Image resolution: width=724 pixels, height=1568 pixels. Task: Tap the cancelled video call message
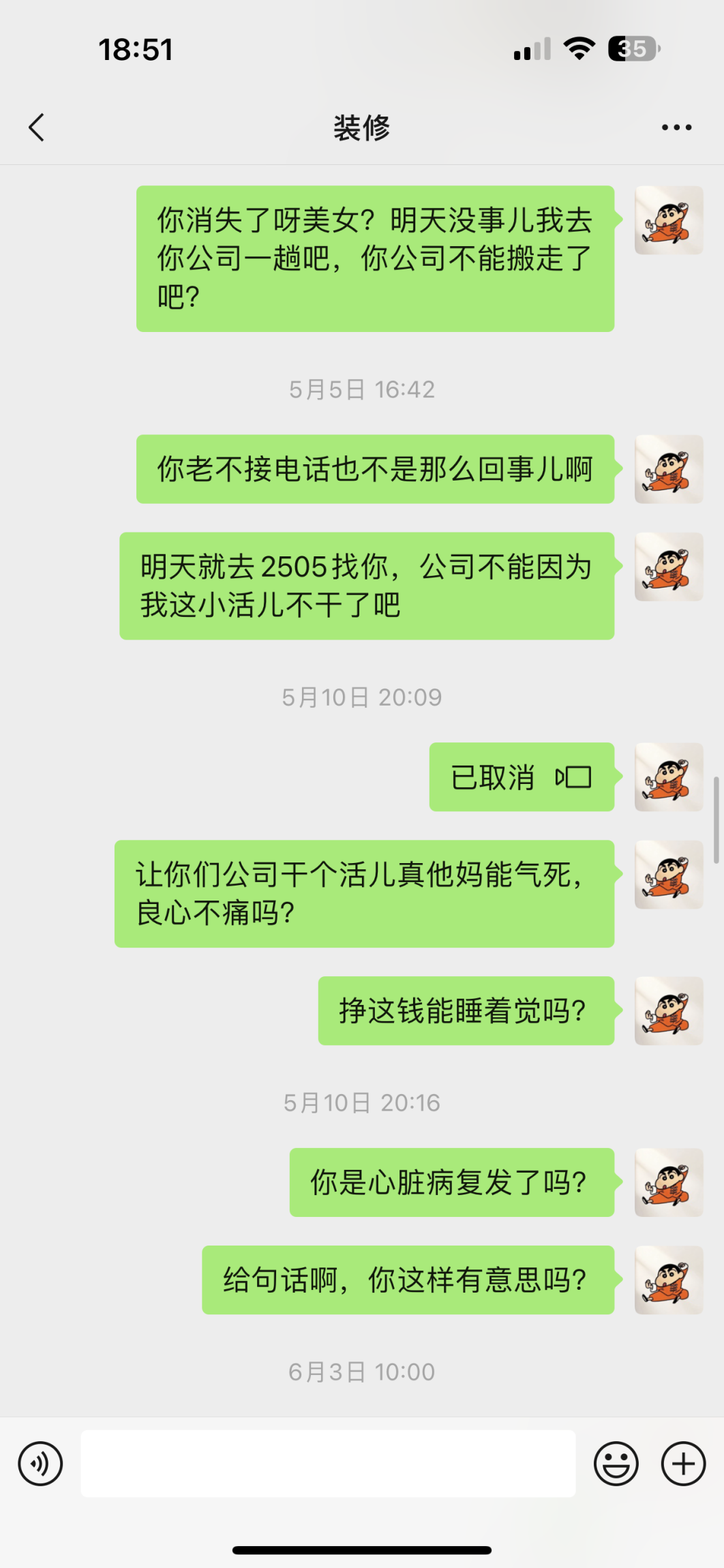[522, 777]
